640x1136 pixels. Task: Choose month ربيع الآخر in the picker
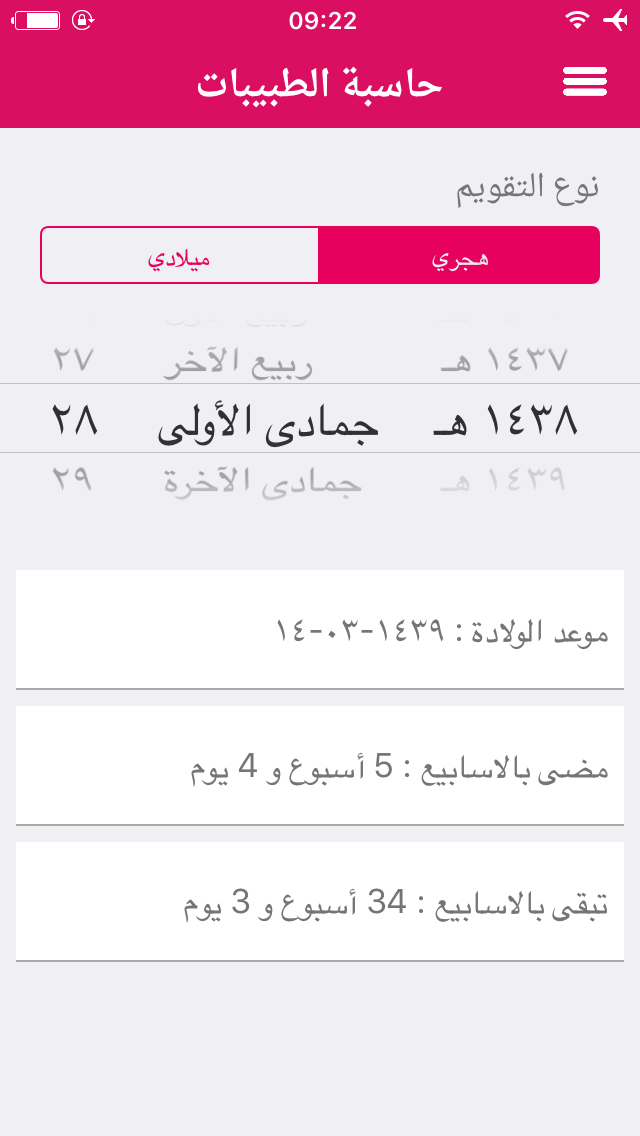click(x=238, y=361)
